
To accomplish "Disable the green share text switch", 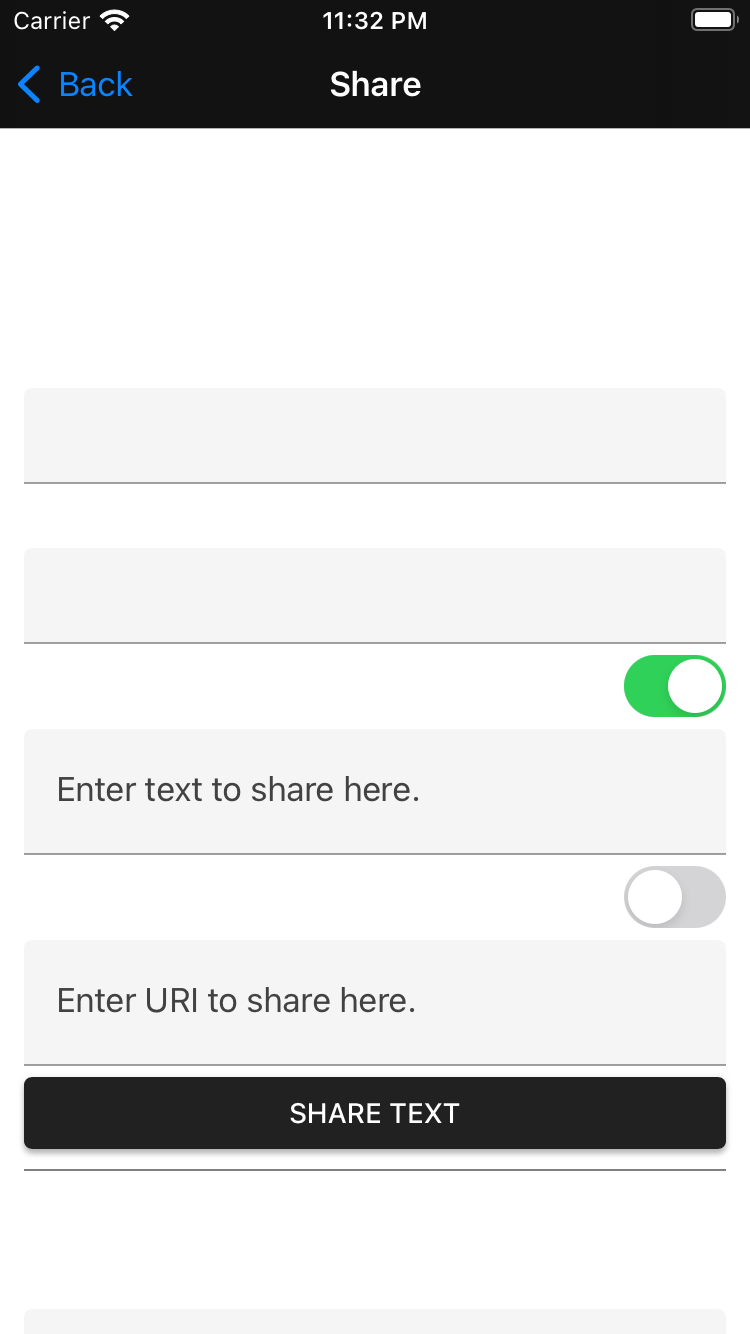I will 675,686.
